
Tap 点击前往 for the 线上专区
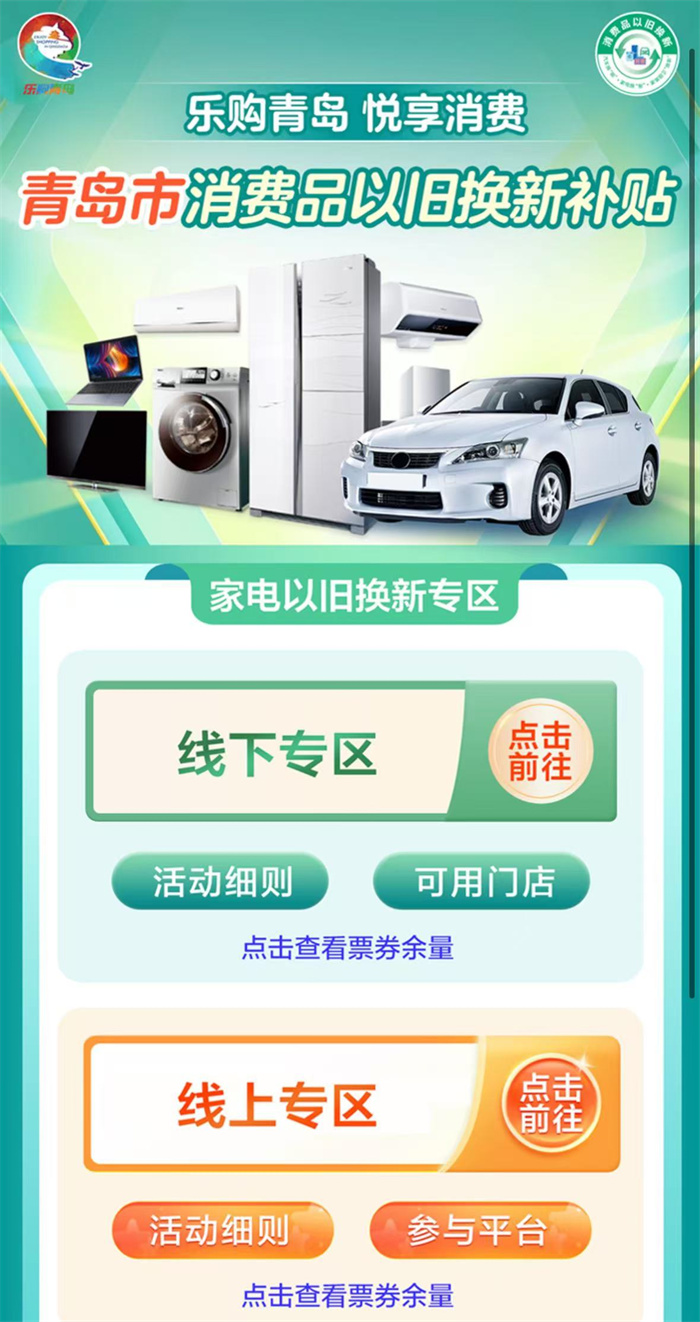click(551, 1103)
